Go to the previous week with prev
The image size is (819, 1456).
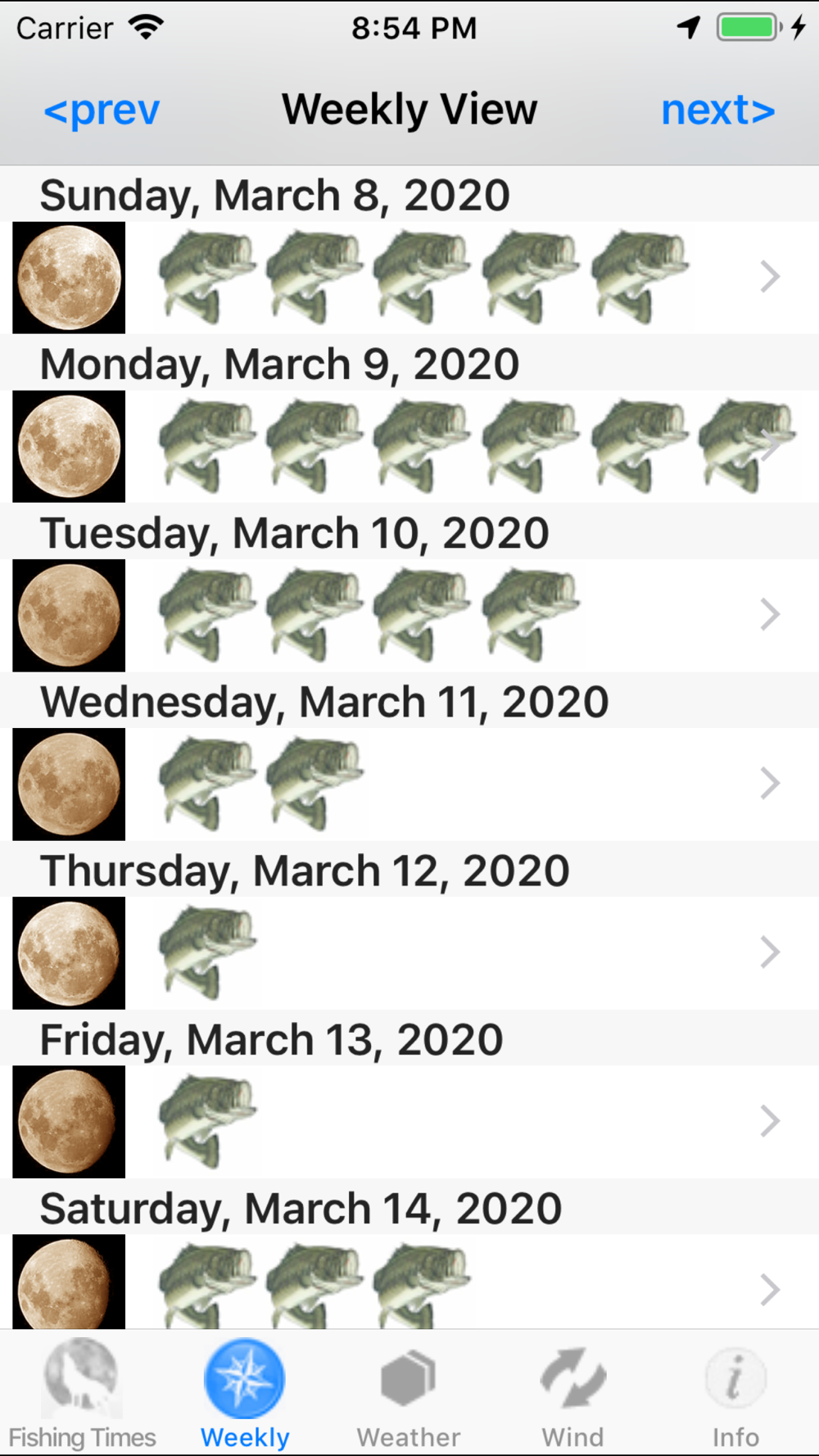[x=102, y=111]
